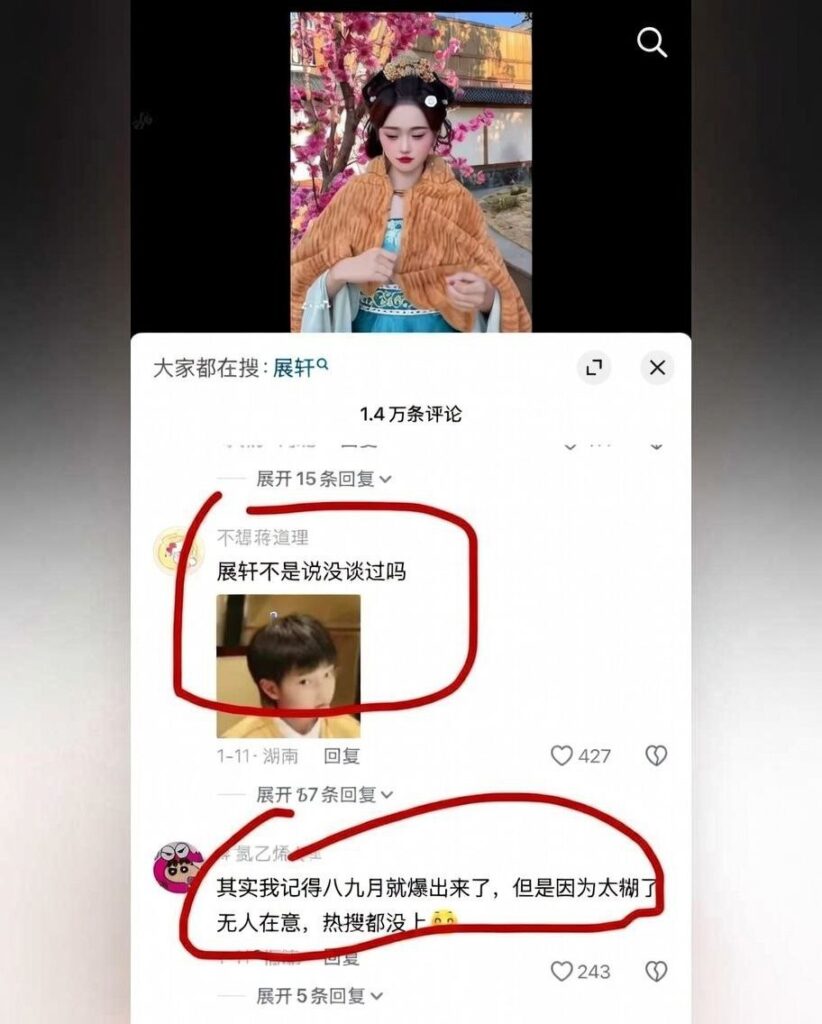Open search from the video's top corner
The image size is (822, 1024).
(652, 42)
